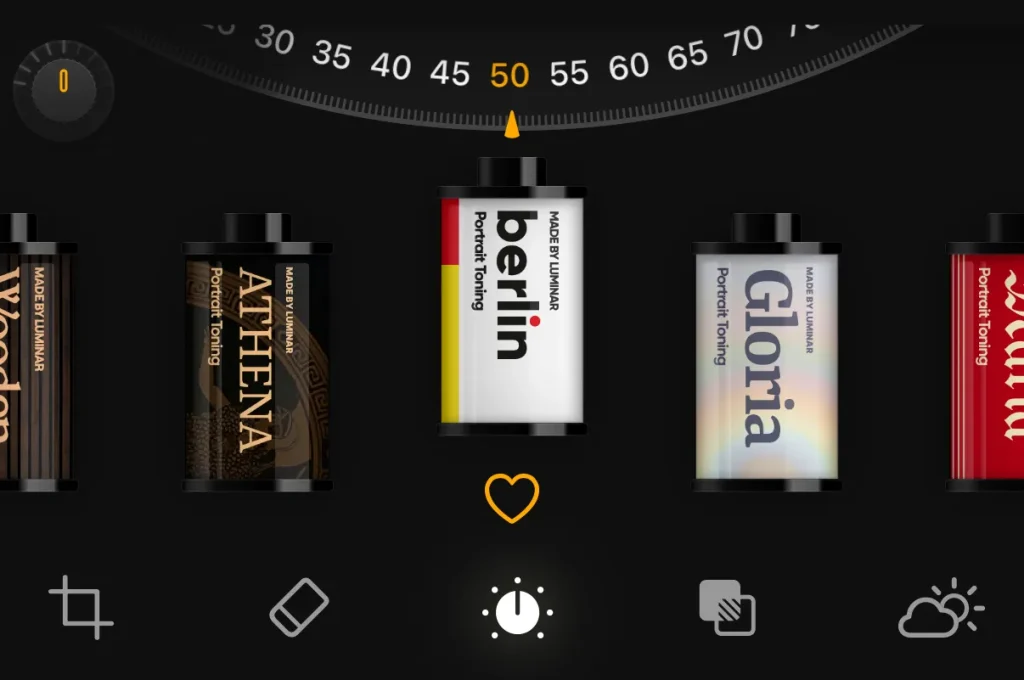
Task: Open the layers overlay tool
Action: [x=727, y=607]
